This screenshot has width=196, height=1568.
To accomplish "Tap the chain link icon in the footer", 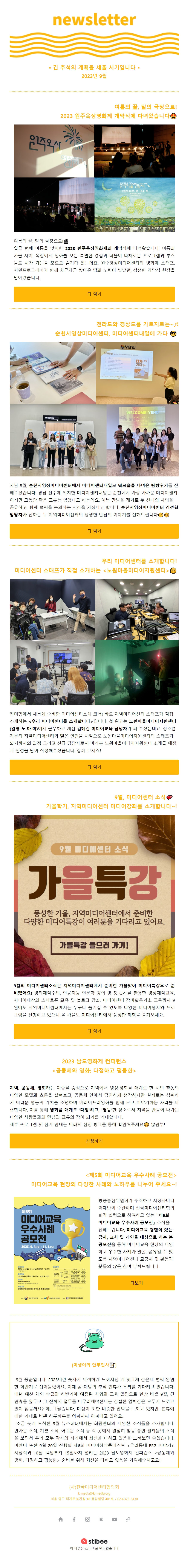I will pos(127,1519).
